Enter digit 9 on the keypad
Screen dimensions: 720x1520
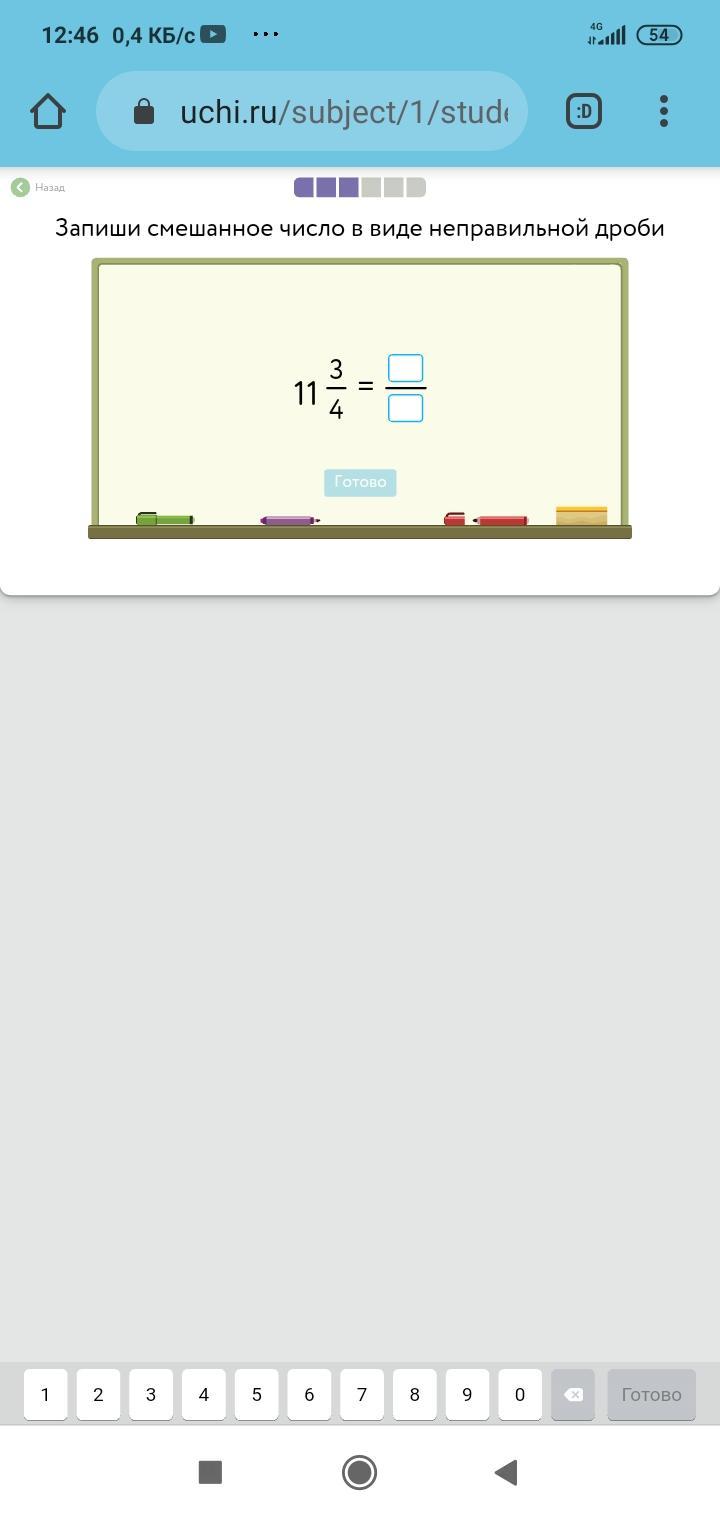(x=467, y=1394)
